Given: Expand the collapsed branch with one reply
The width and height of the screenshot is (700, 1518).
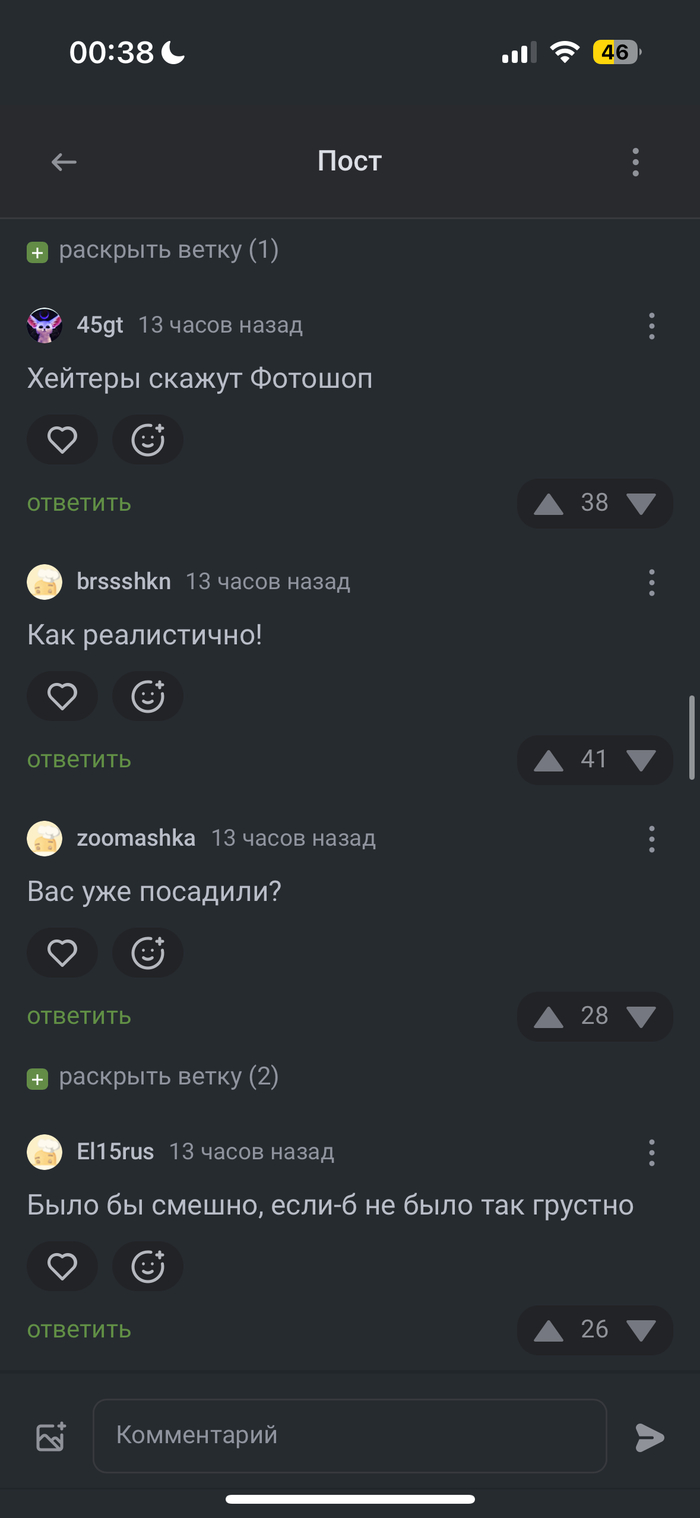Looking at the screenshot, I should pyautogui.click(x=153, y=250).
